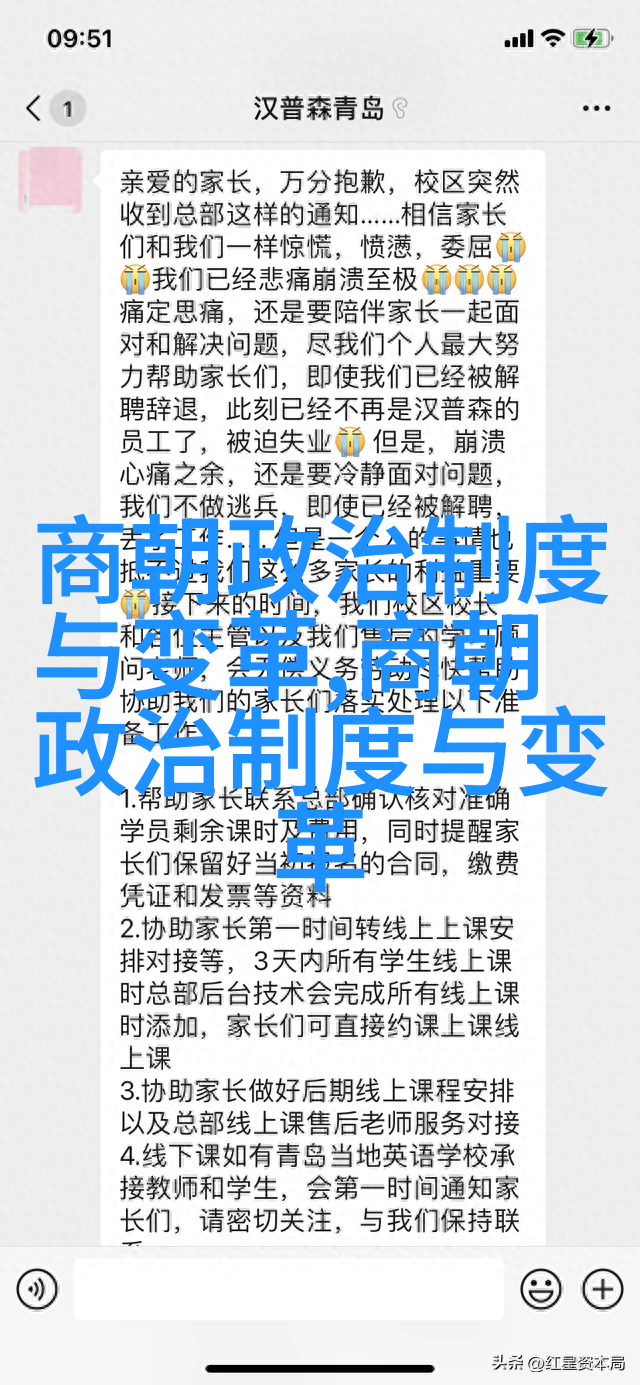
Task: Go back to the chat list
Action: [x=36, y=108]
